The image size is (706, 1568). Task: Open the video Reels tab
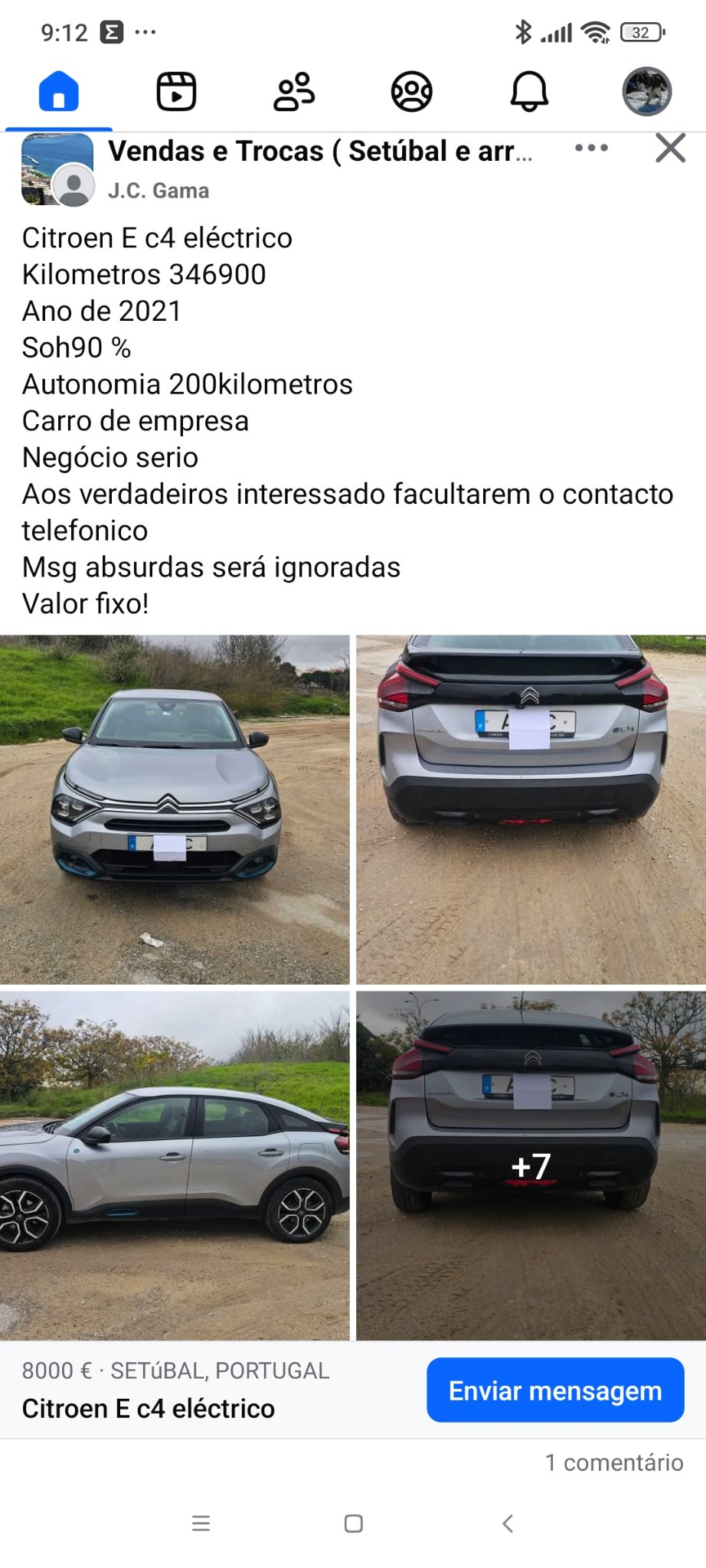176,91
